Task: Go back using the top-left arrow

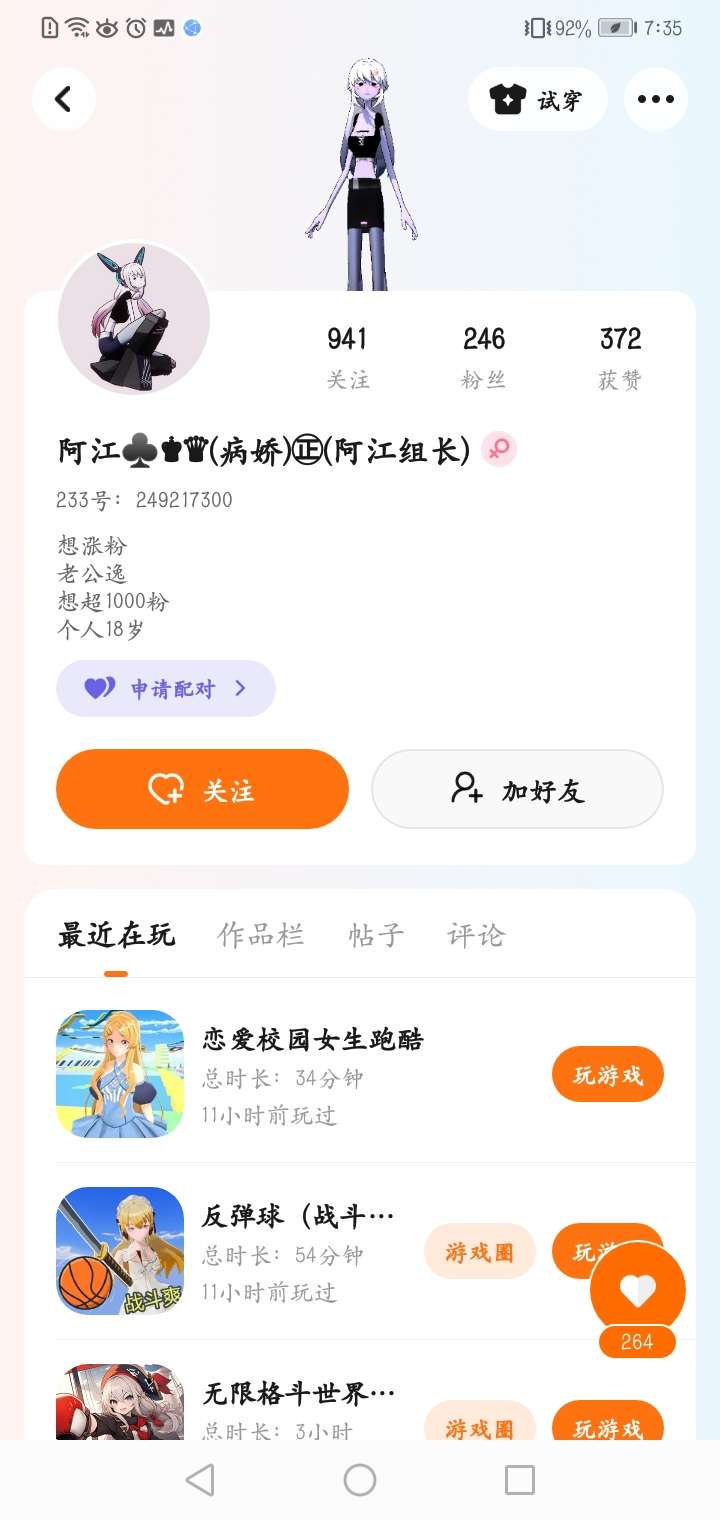Action: (63, 99)
